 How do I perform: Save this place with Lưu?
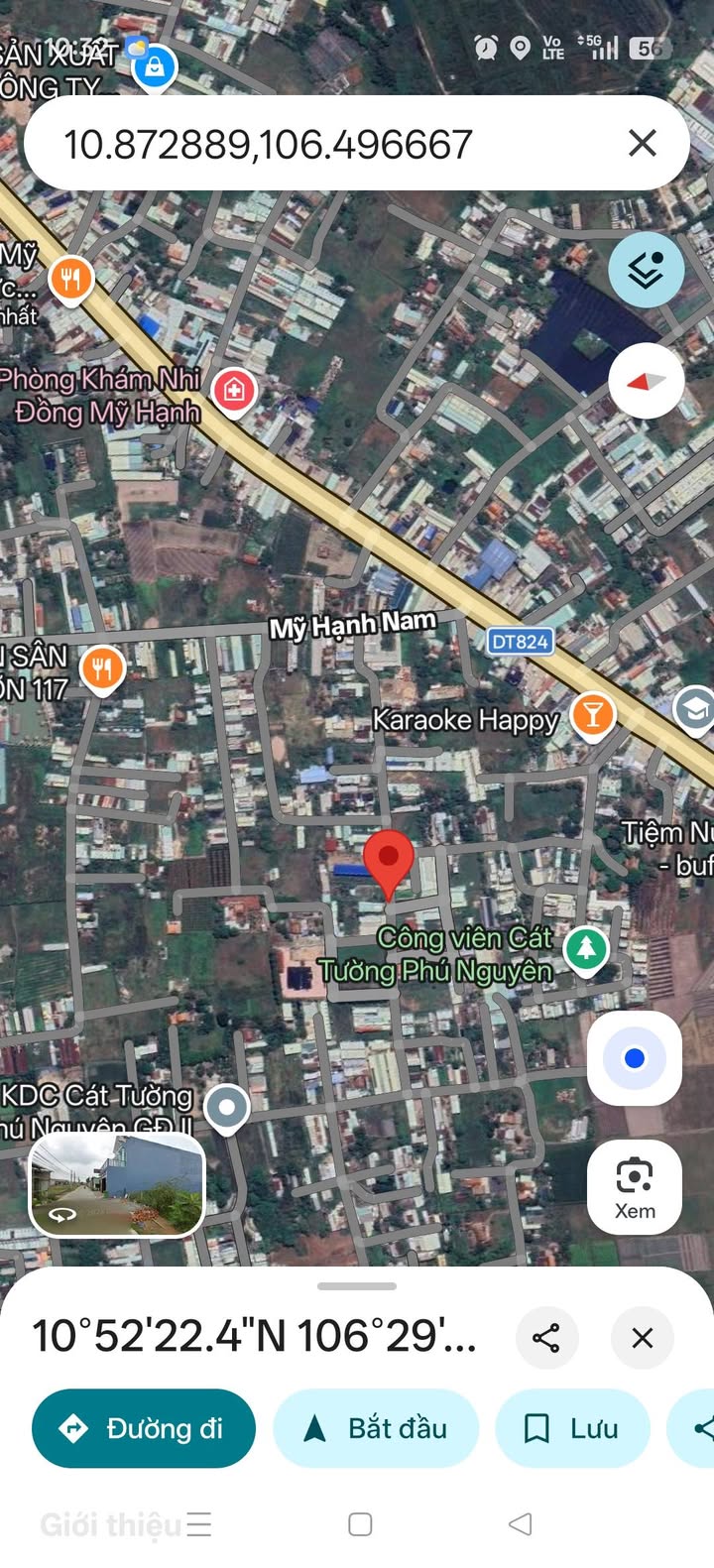click(x=572, y=1428)
